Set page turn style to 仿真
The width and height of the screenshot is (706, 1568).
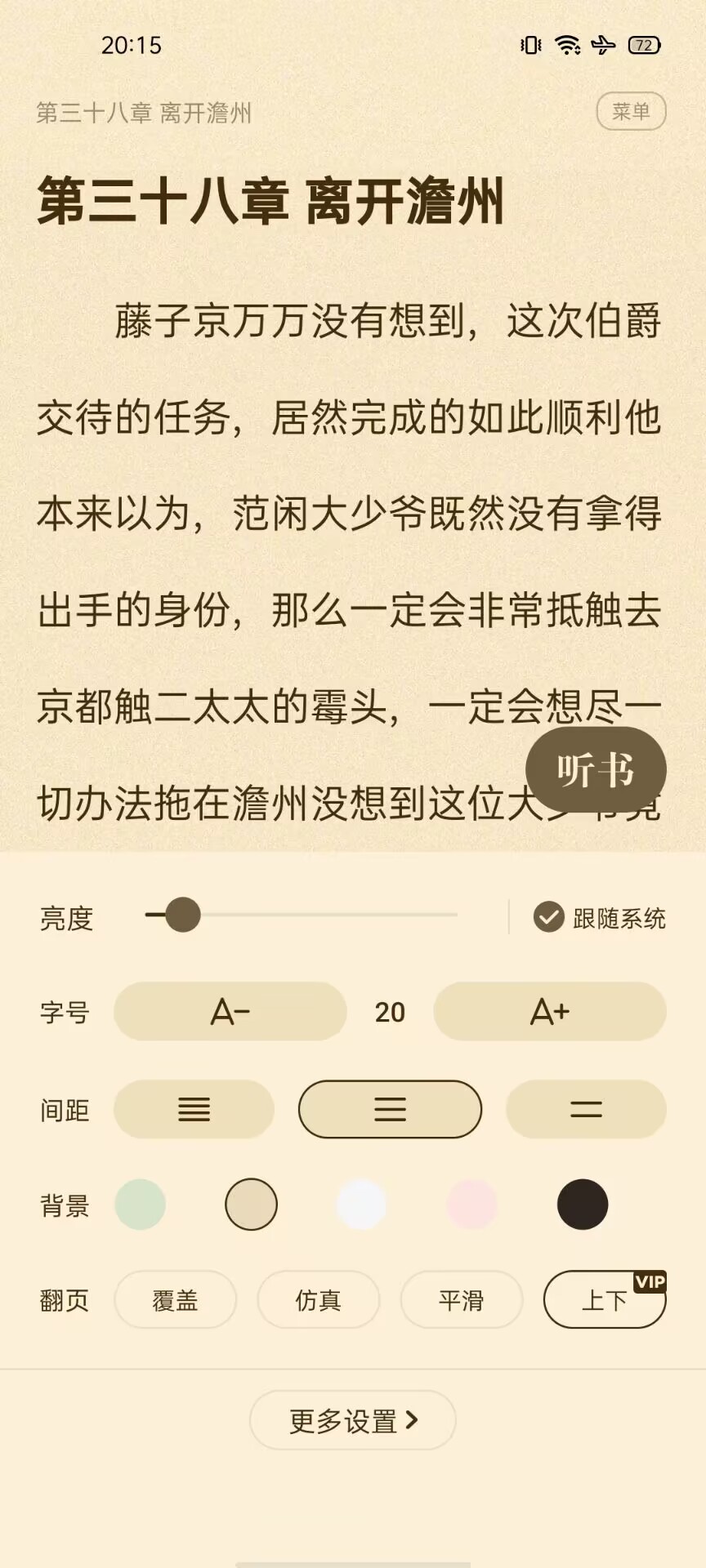[318, 1299]
